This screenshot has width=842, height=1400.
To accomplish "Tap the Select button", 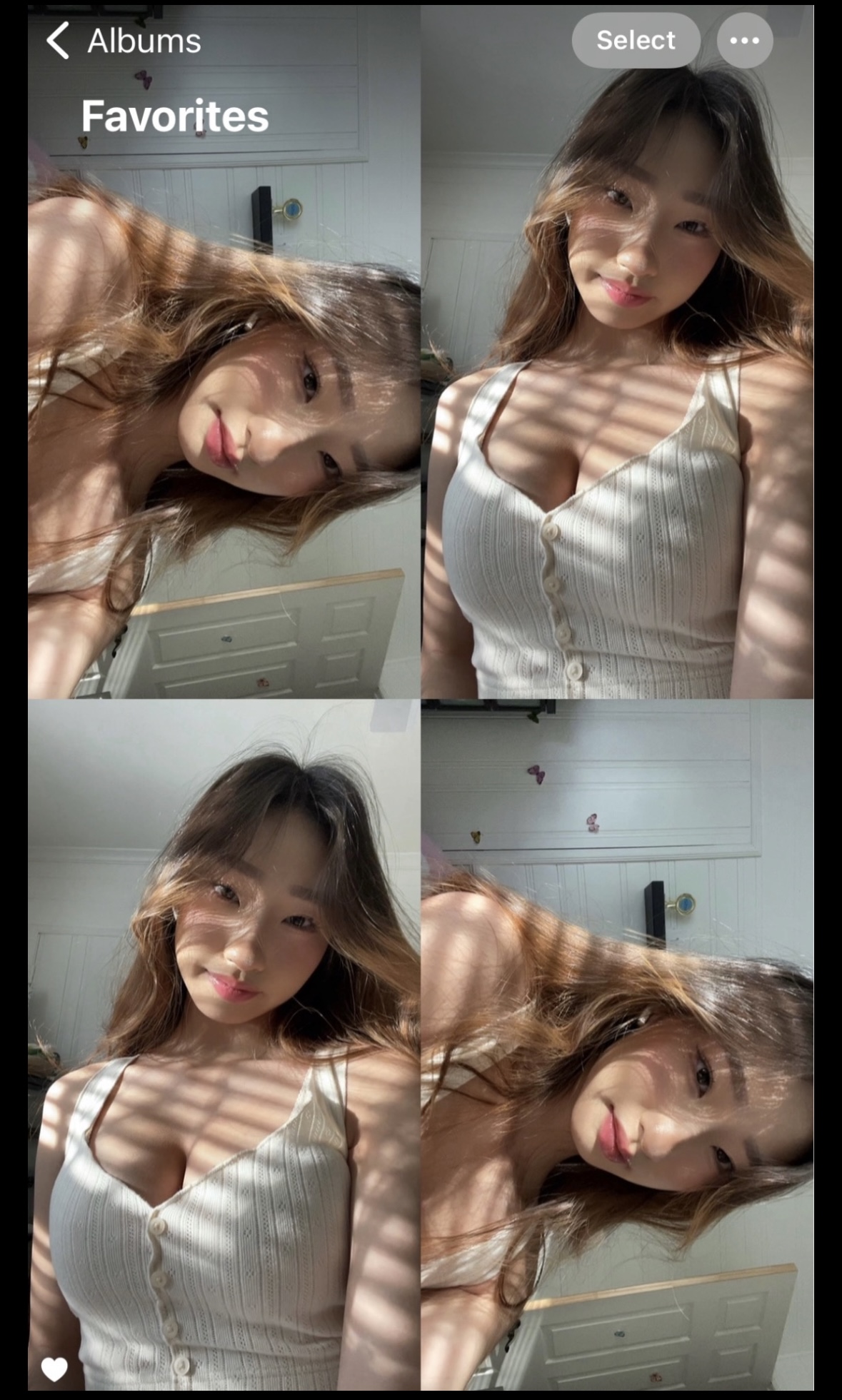I will click(635, 41).
